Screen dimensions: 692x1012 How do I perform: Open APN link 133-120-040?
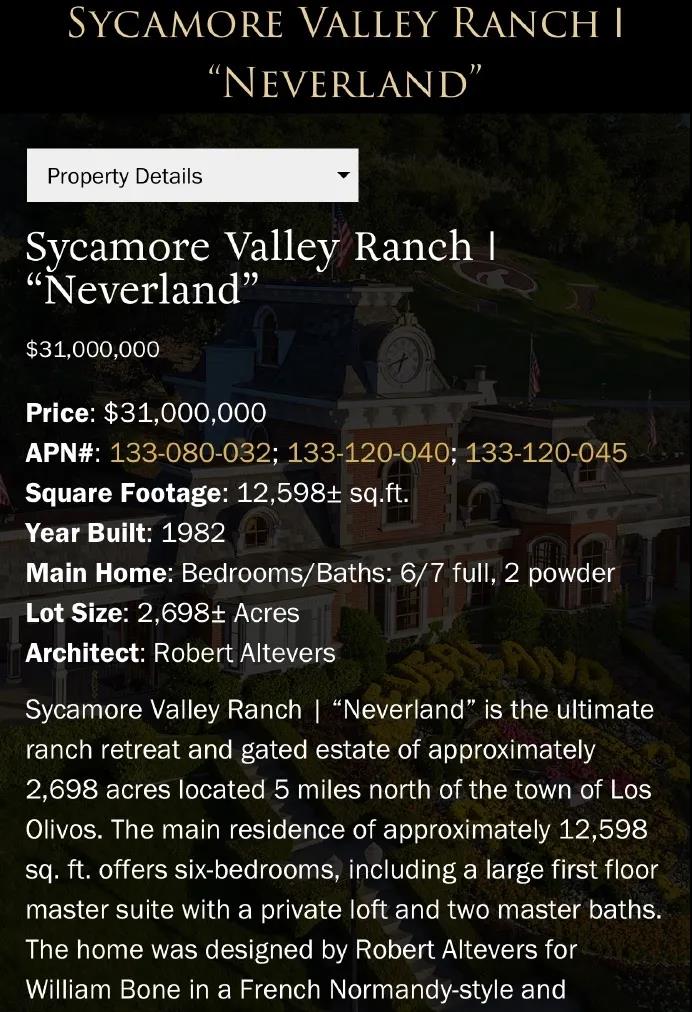point(367,453)
